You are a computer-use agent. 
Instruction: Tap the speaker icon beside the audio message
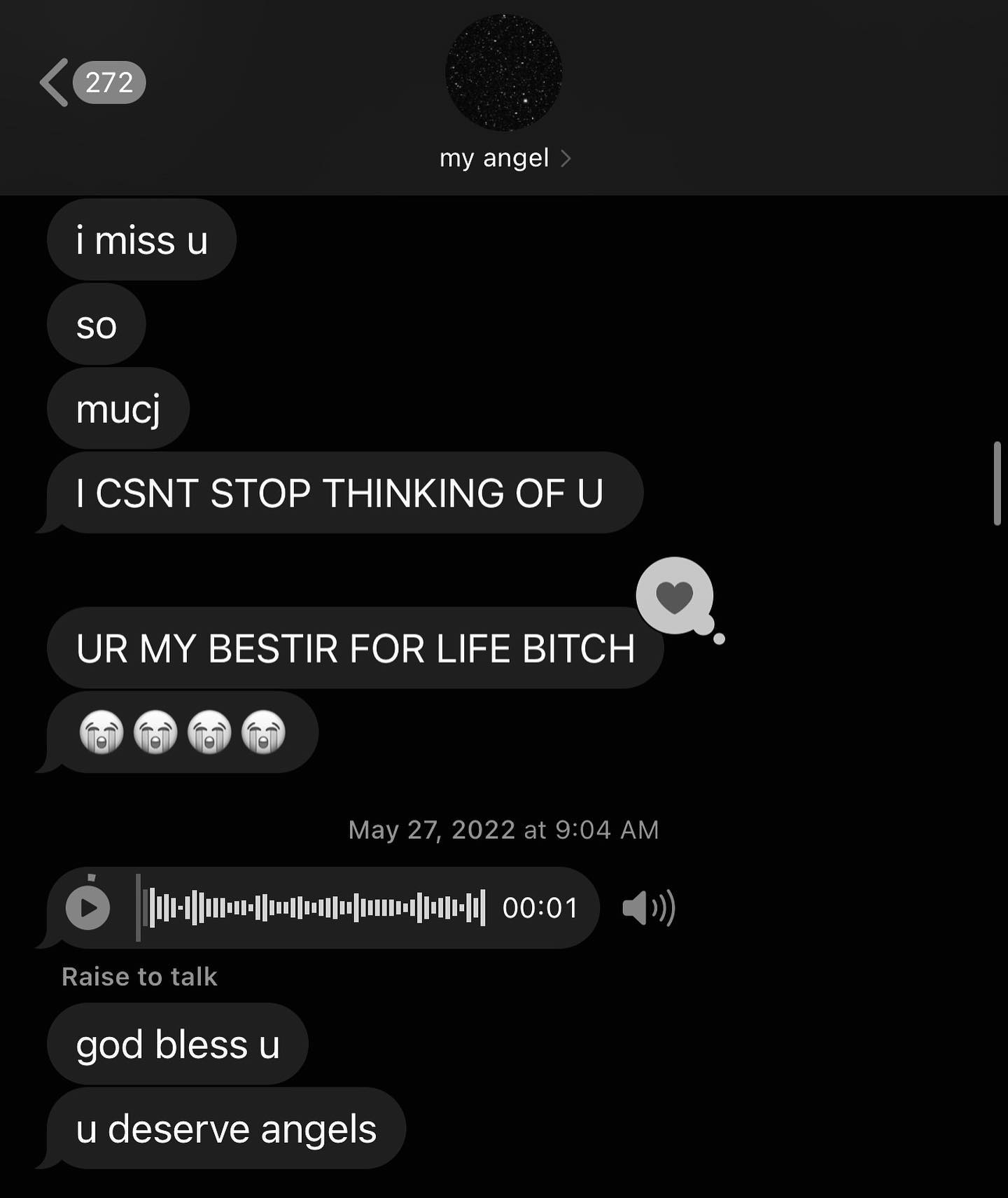point(648,908)
